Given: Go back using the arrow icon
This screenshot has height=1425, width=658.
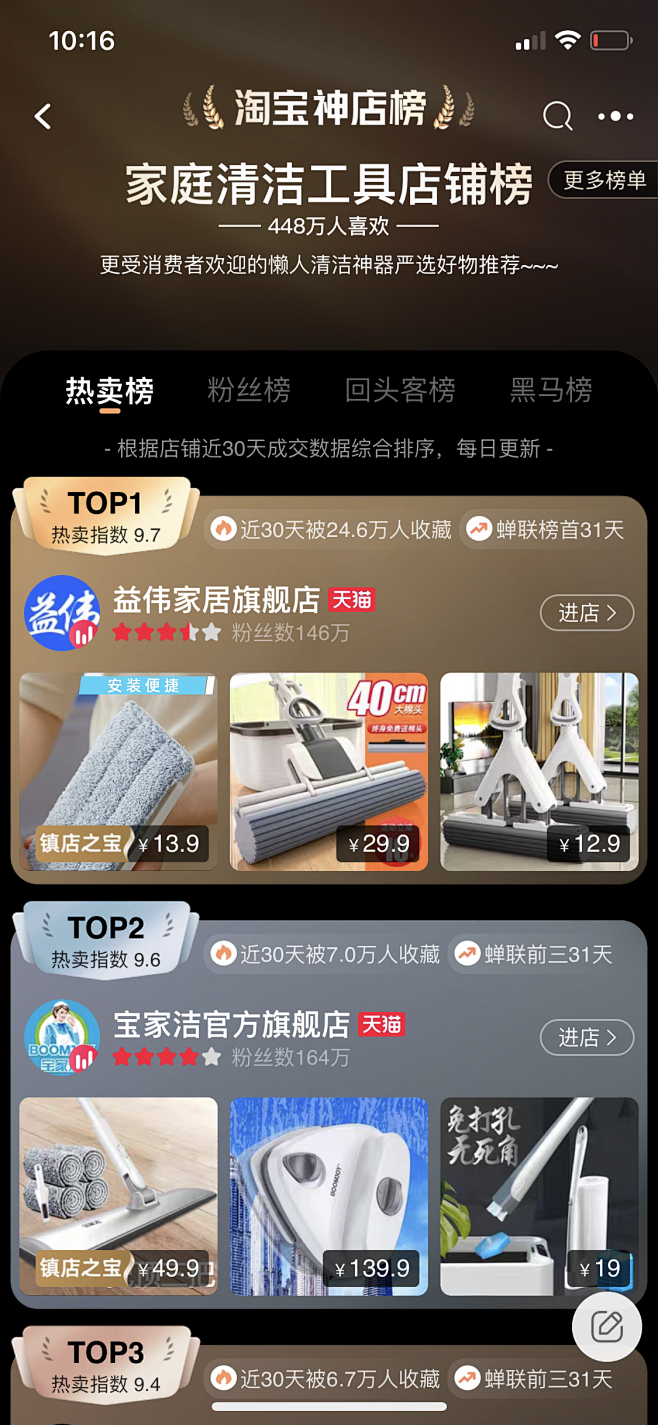Looking at the screenshot, I should tap(43, 116).
